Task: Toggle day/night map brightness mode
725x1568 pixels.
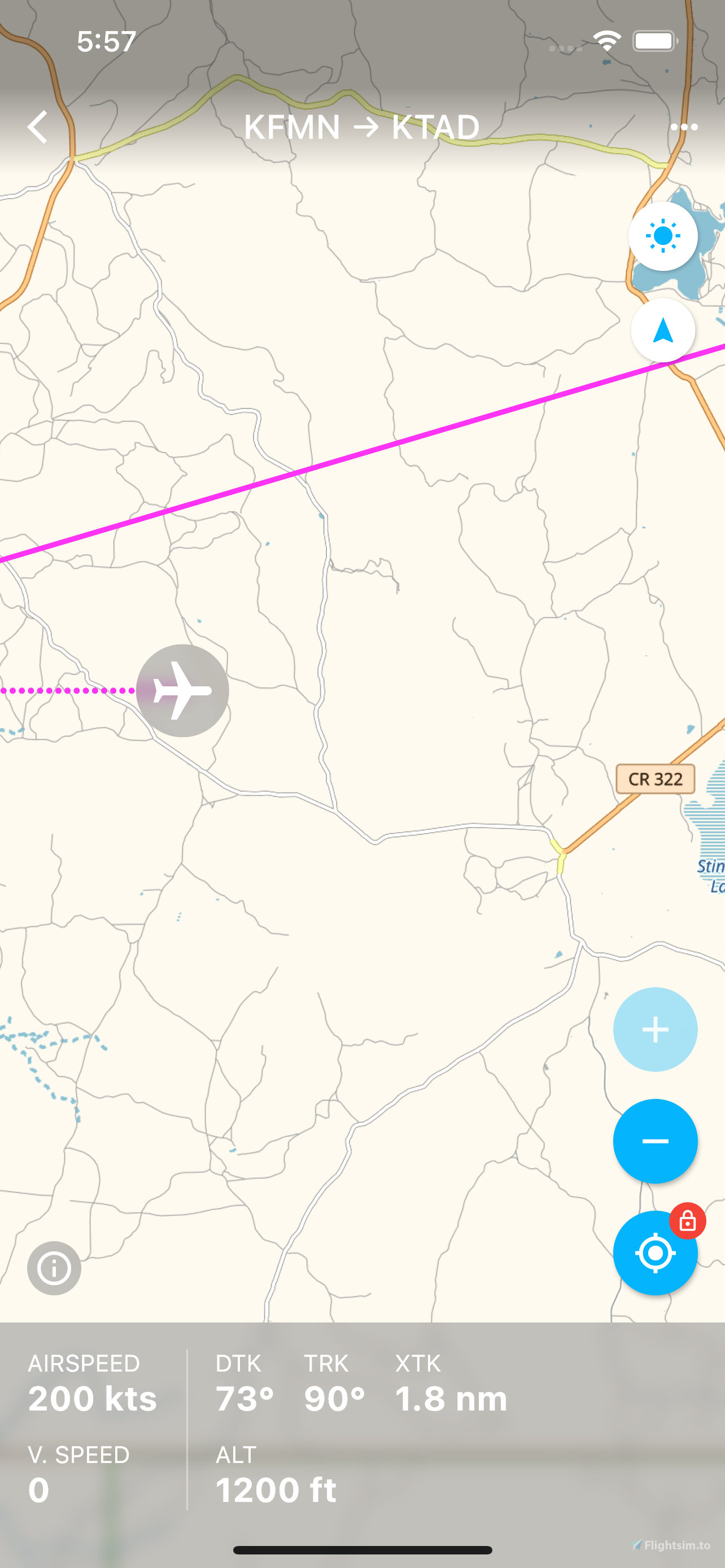Action: pos(662,236)
